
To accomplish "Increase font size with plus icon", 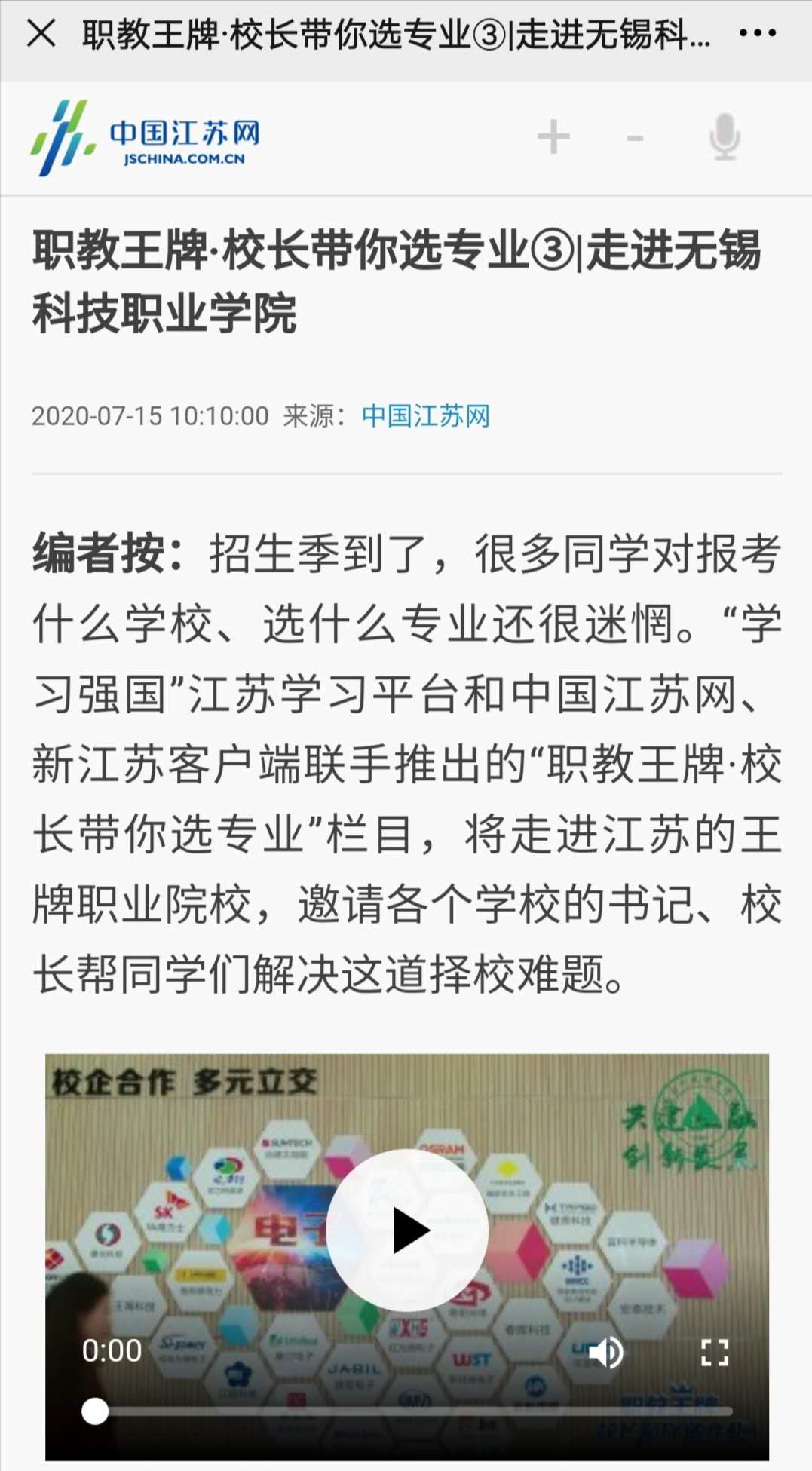I will (x=553, y=137).
